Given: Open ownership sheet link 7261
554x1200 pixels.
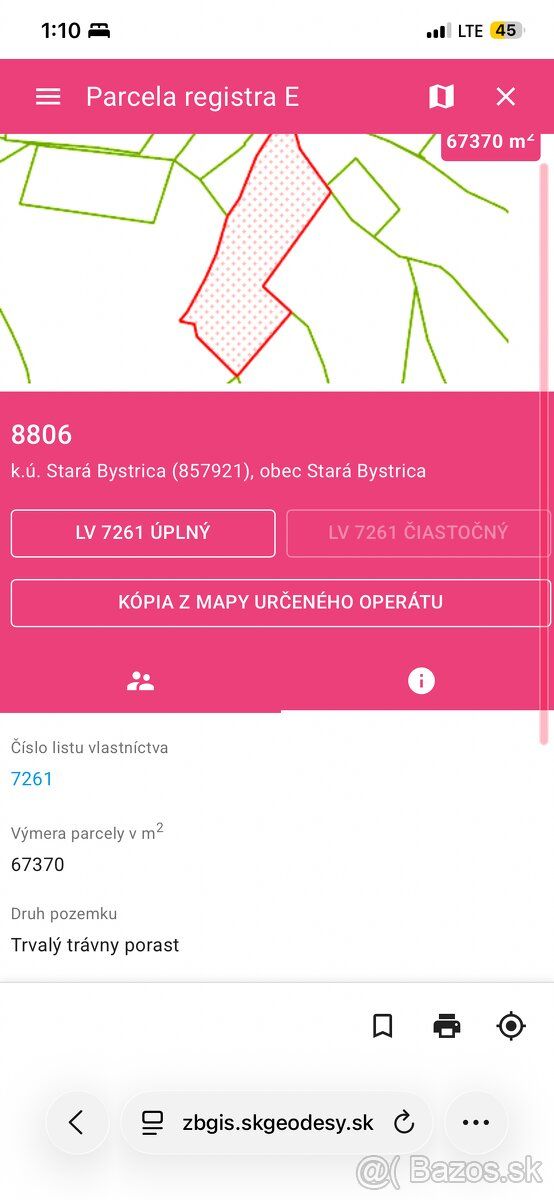Looking at the screenshot, I should pos(32,779).
